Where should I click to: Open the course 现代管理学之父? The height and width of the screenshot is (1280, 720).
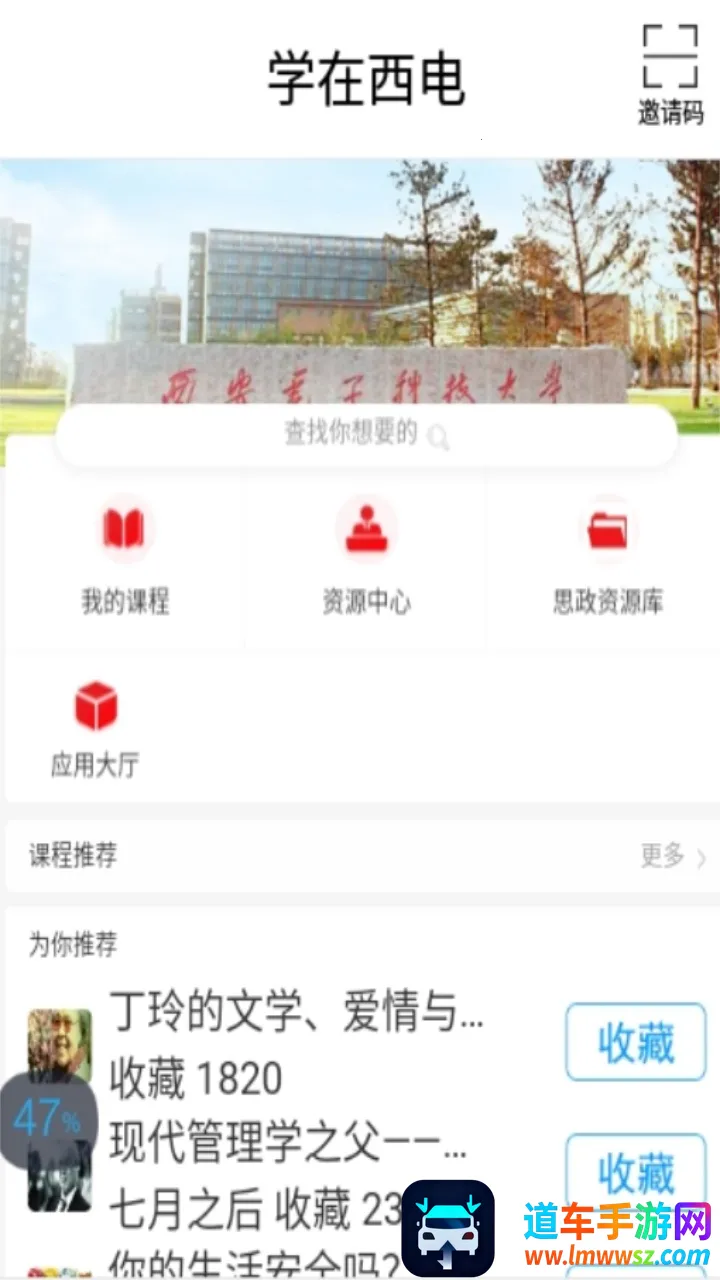pos(286,1142)
